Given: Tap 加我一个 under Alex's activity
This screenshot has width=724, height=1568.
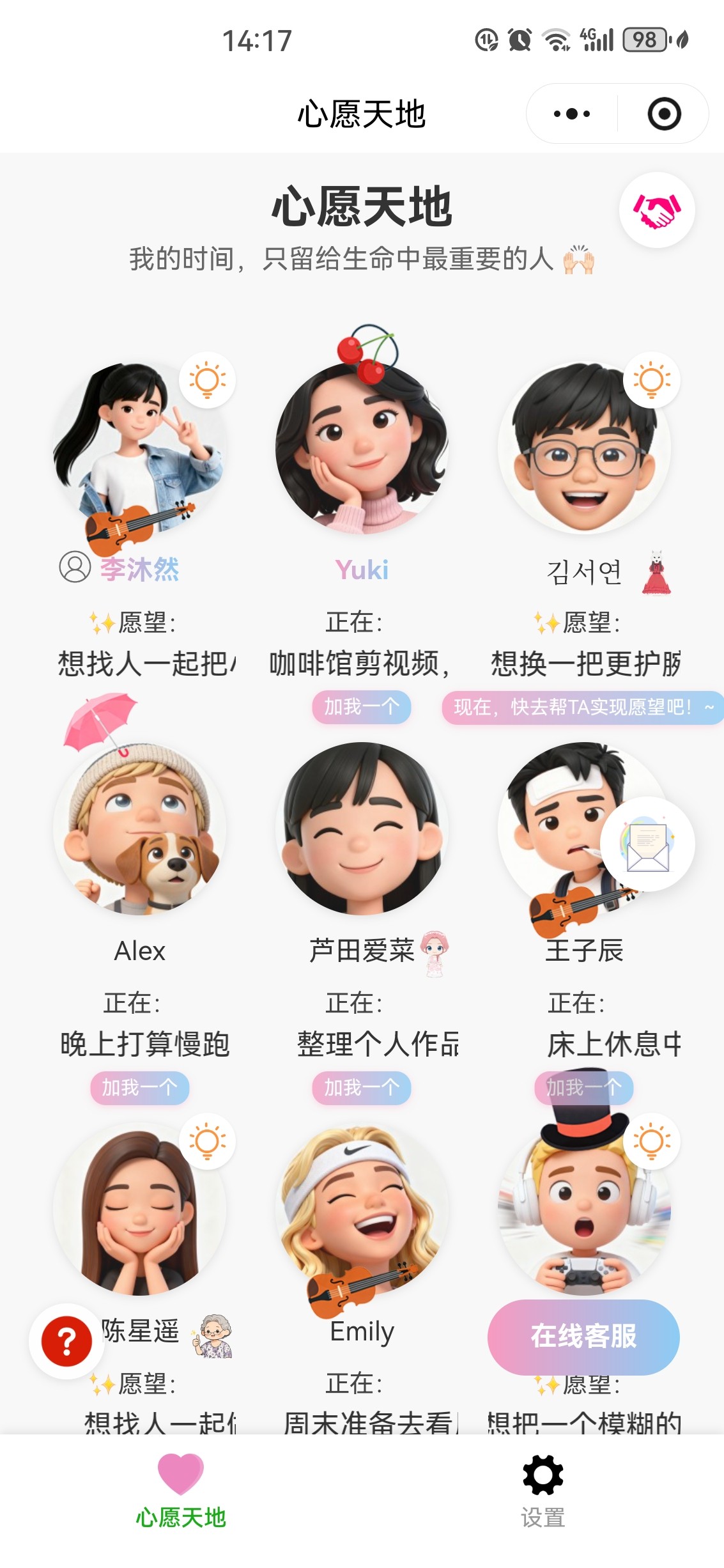Looking at the screenshot, I should click(x=139, y=1088).
